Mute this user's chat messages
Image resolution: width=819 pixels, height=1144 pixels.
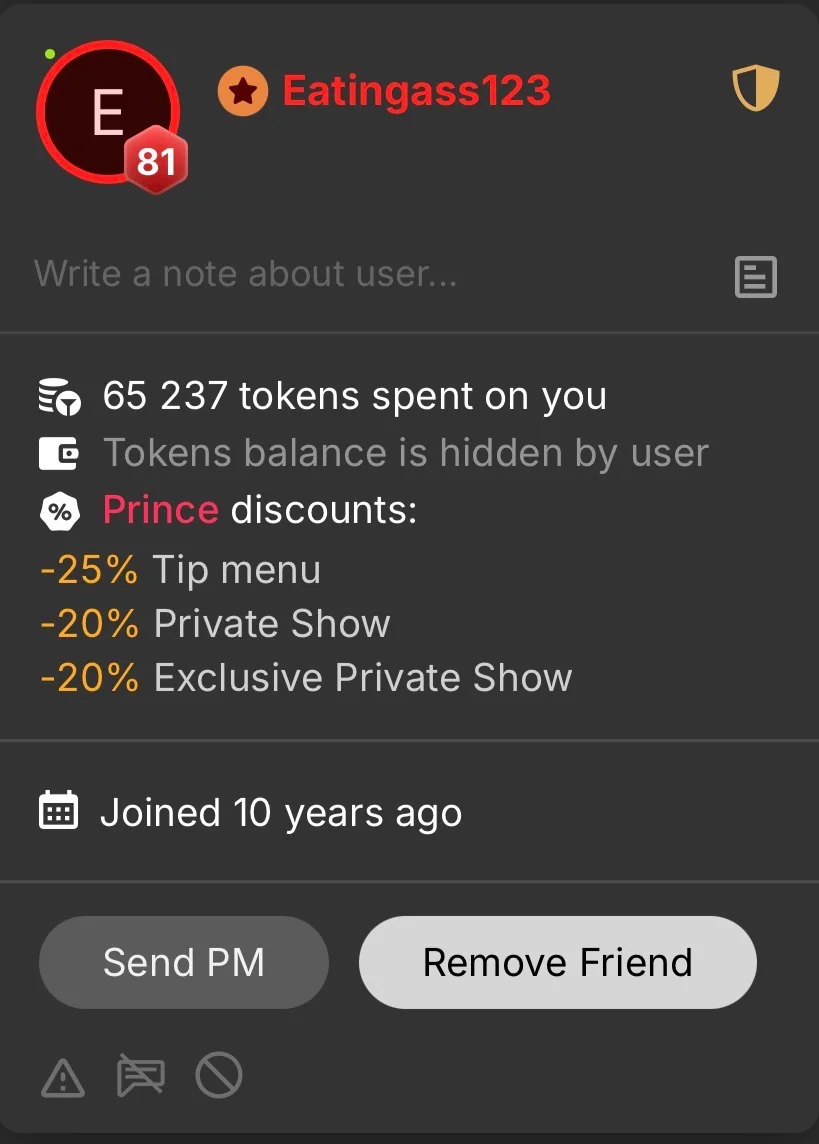141,1077
